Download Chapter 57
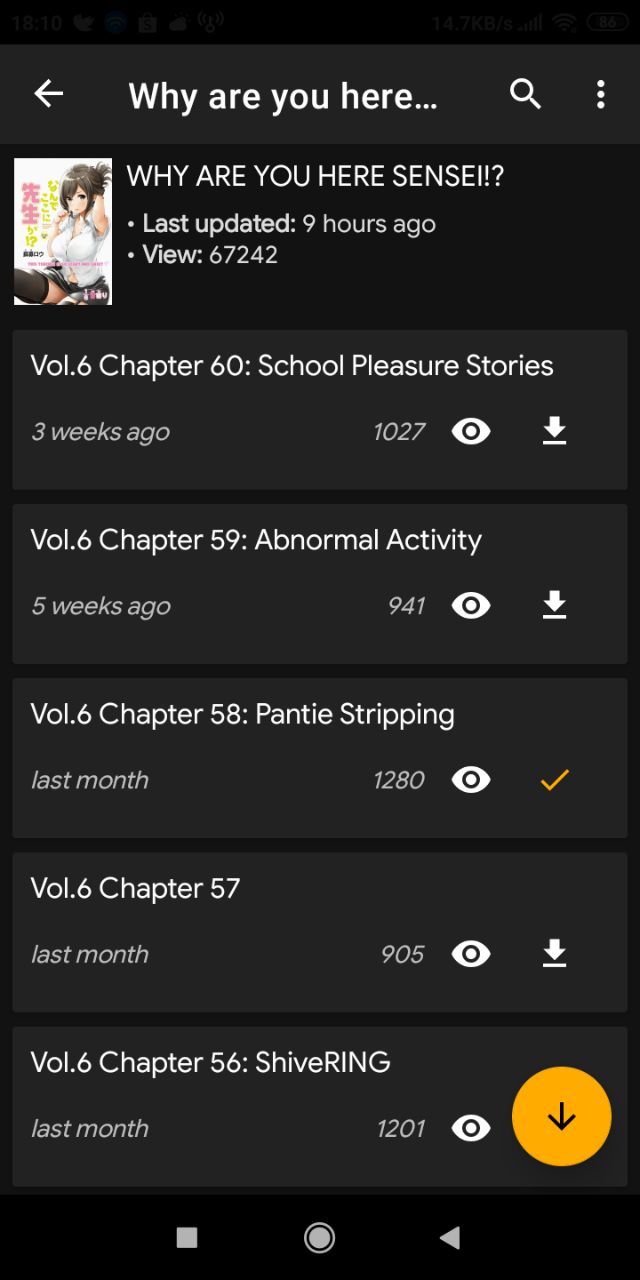The image size is (640, 1280). (x=554, y=953)
